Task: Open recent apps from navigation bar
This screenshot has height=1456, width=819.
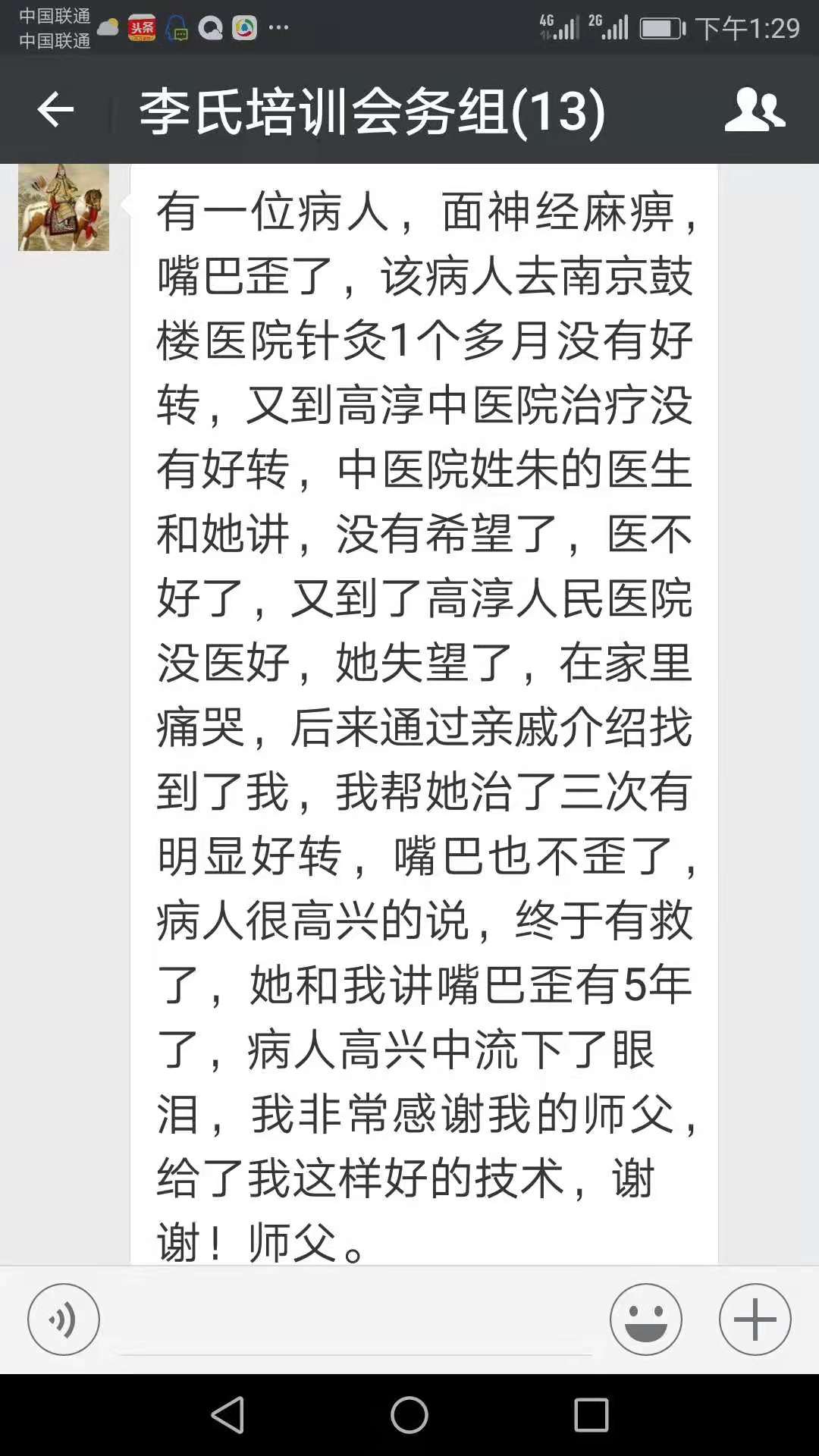Action: (591, 1415)
